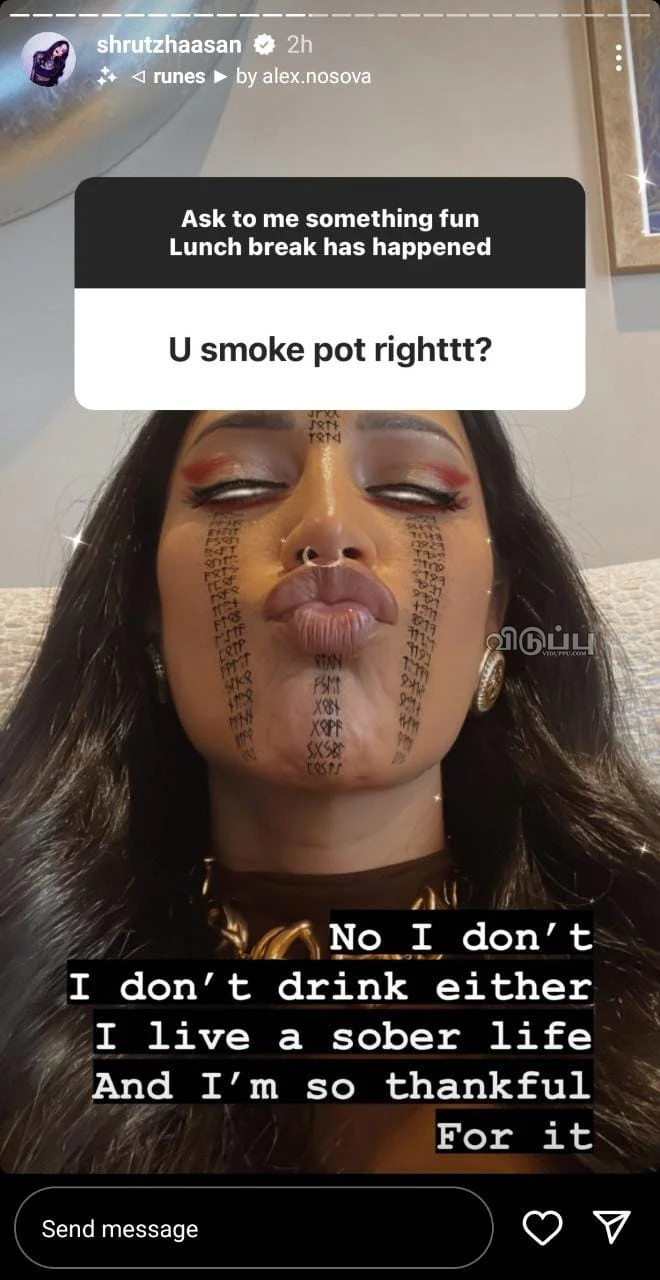Open shrutzhaasan's profile picture
The width and height of the screenshot is (660, 1280).
pos(49,59)
